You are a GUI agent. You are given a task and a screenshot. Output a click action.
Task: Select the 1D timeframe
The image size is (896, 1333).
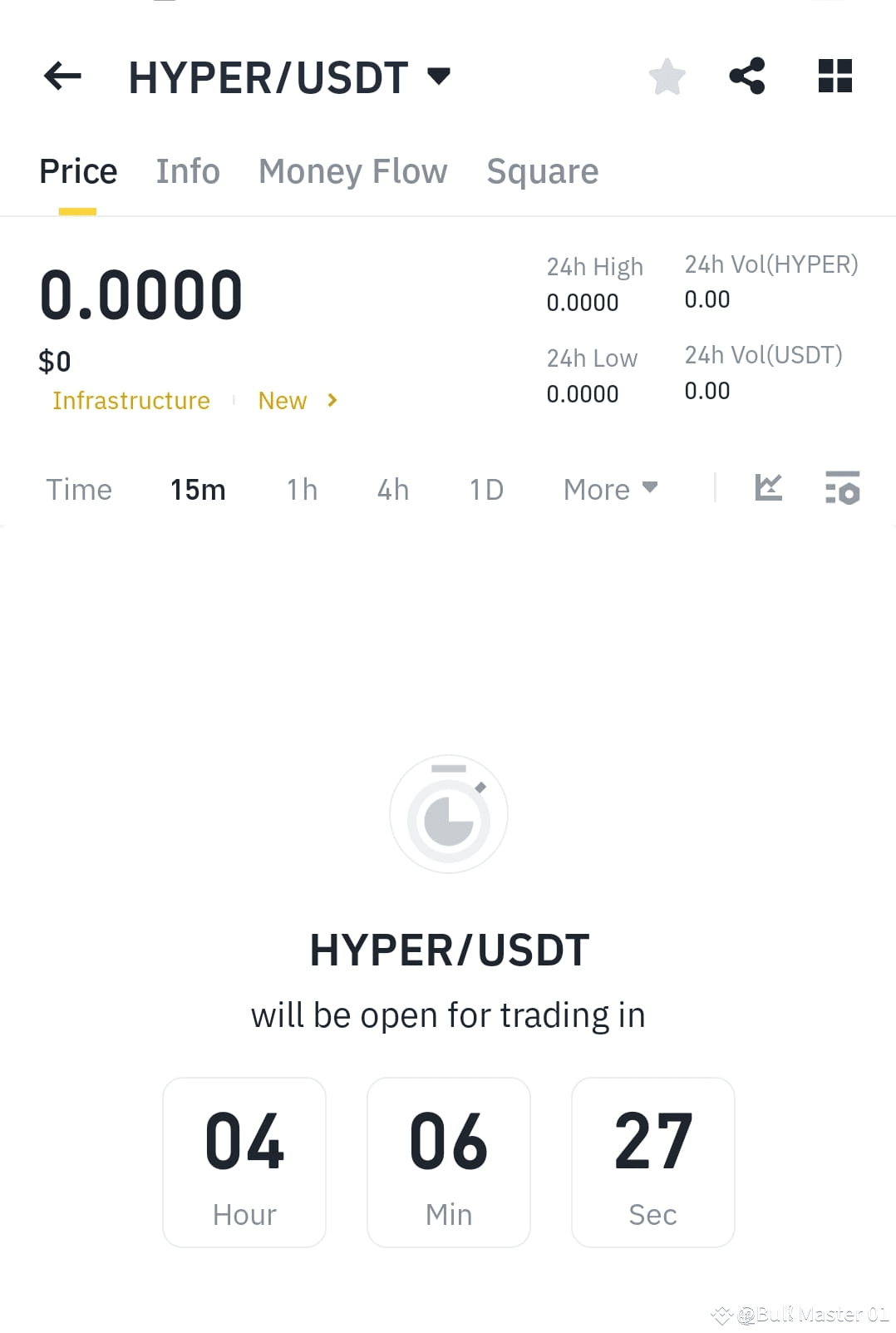pos(485,490)
